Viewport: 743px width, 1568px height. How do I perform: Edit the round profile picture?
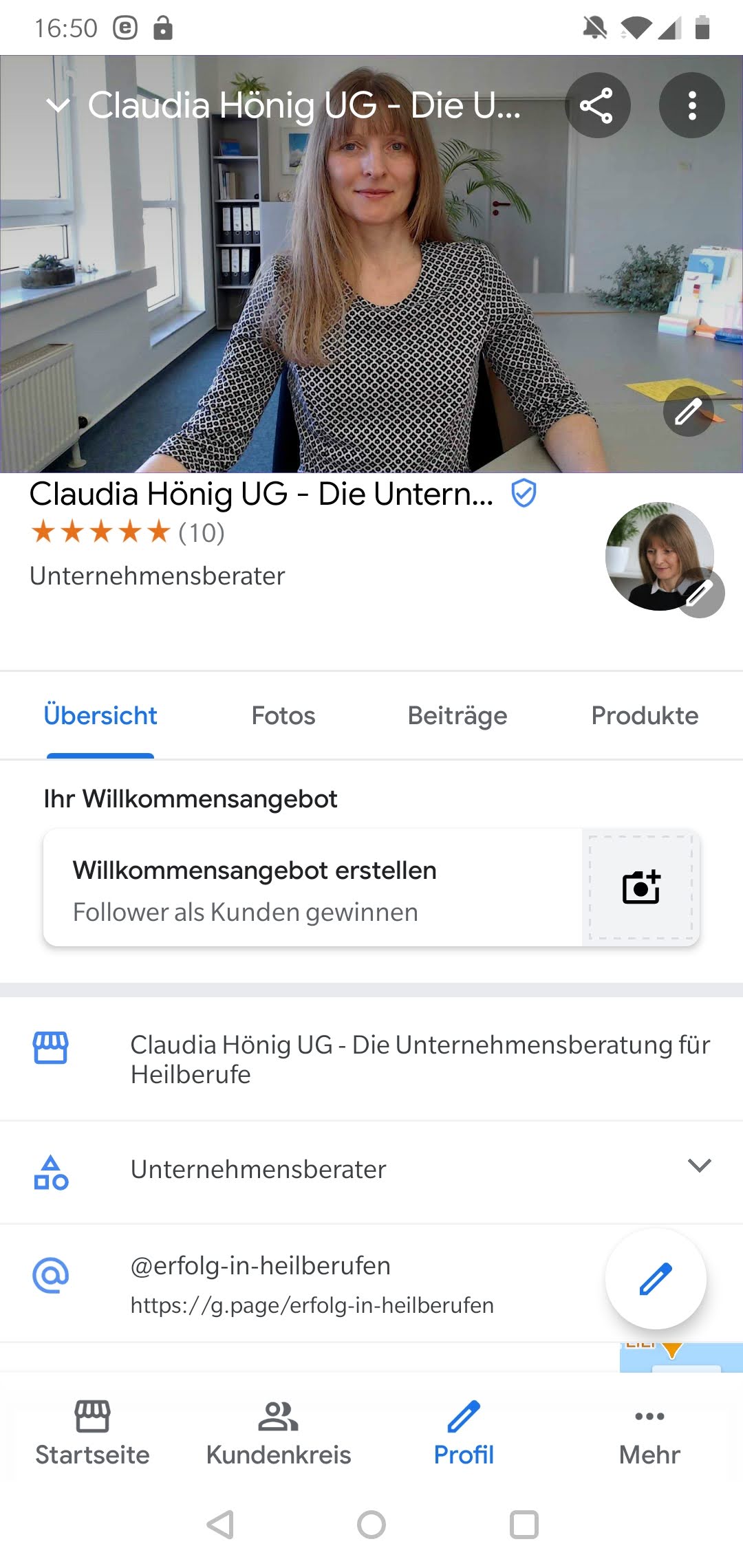click(700, 593)
